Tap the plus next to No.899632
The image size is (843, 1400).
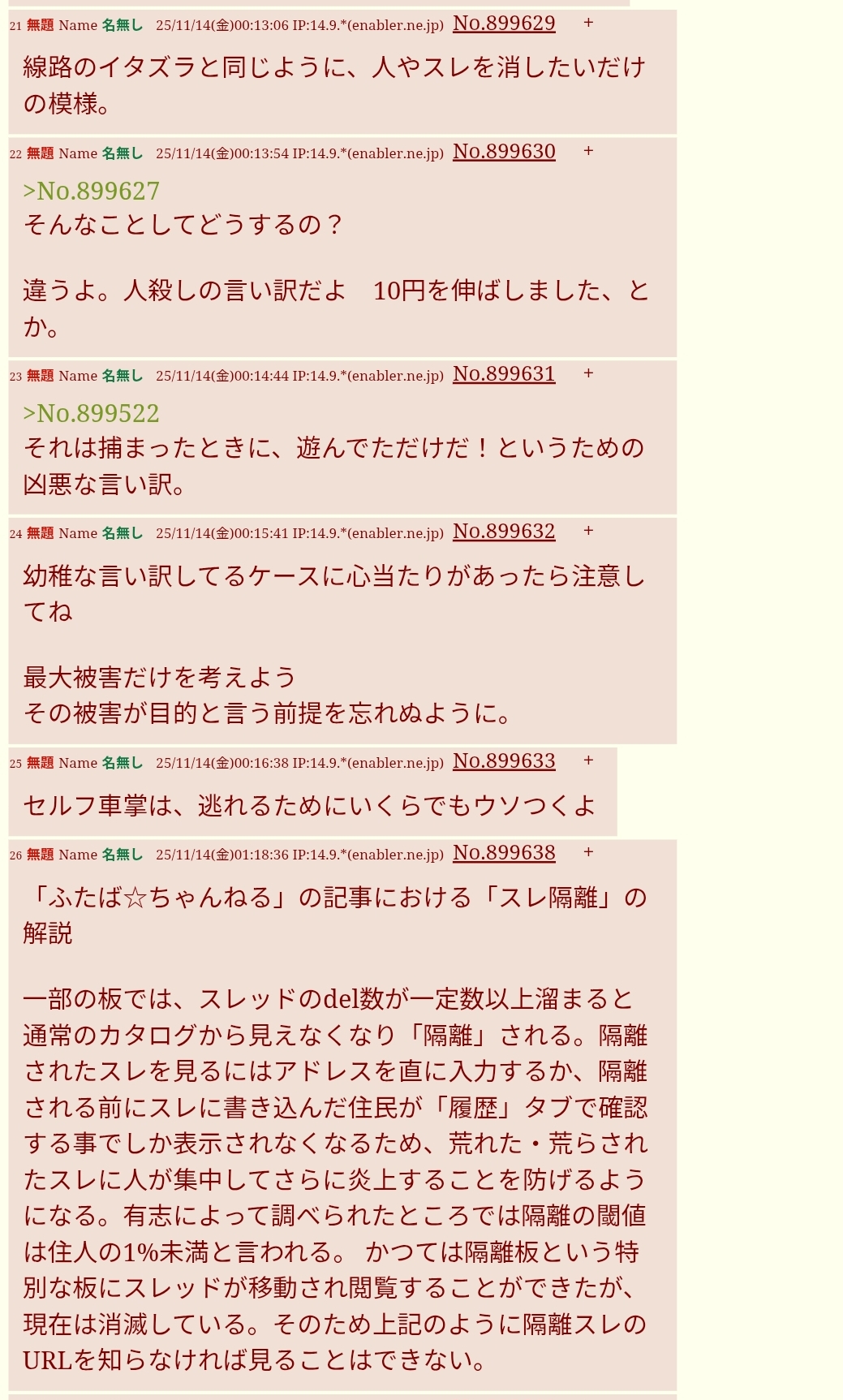click(588, 531)
